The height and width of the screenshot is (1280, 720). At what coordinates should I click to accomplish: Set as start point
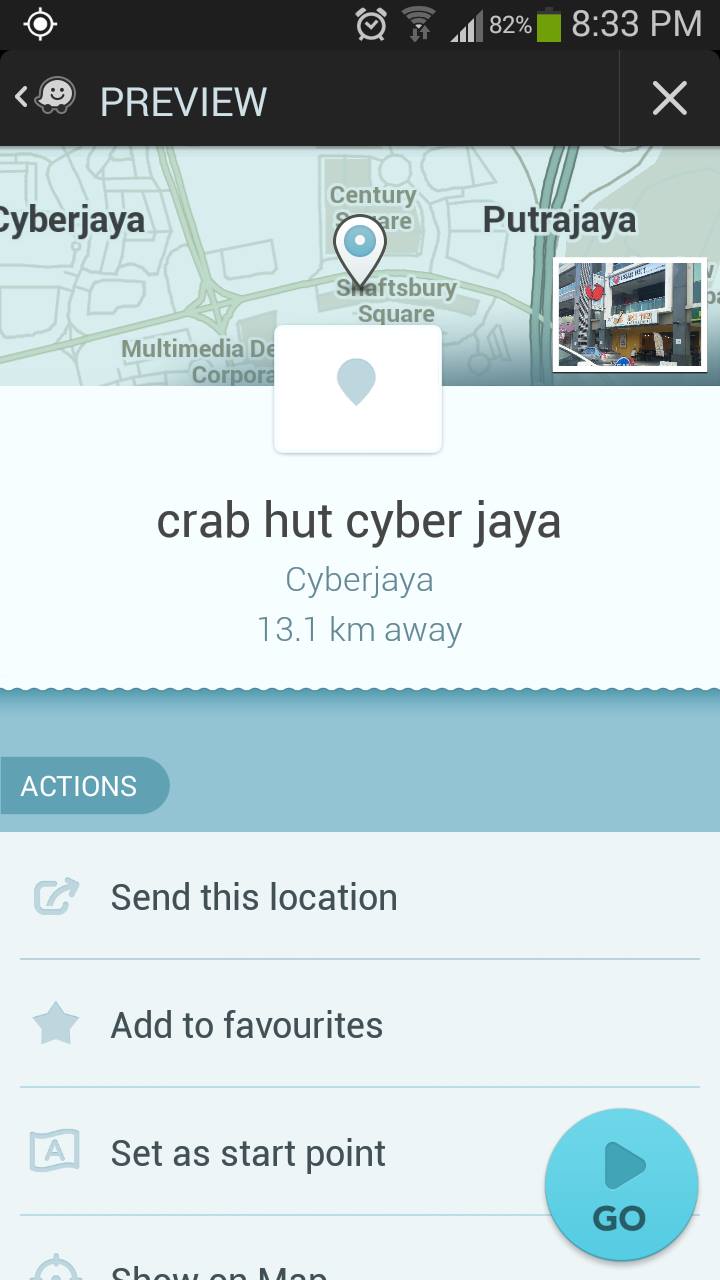pos(248,1153)
